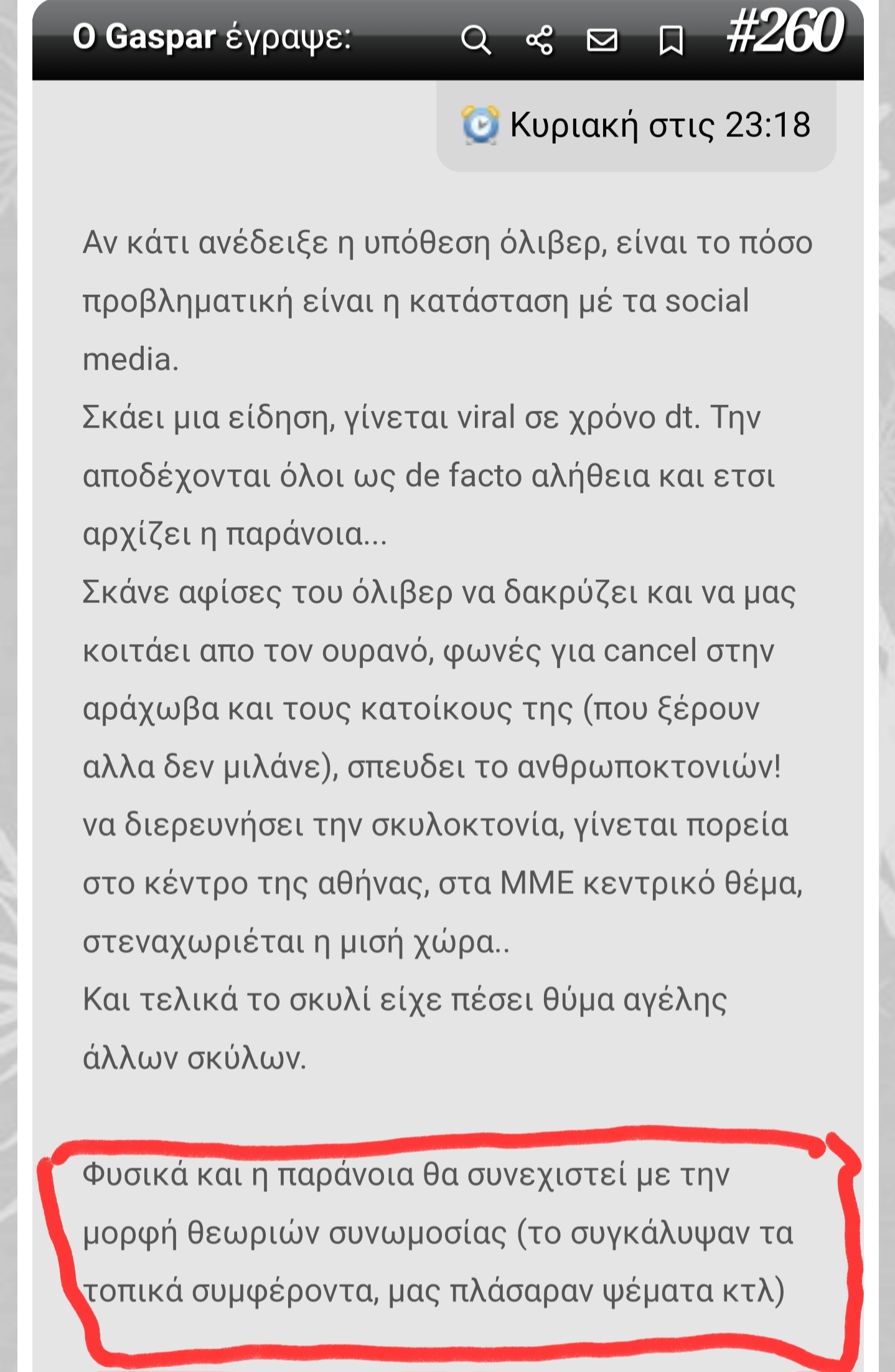Bookmark this post with the ribbon icon
The height and width of the screenshot is (1372, 895).
(x=670, y=39)
